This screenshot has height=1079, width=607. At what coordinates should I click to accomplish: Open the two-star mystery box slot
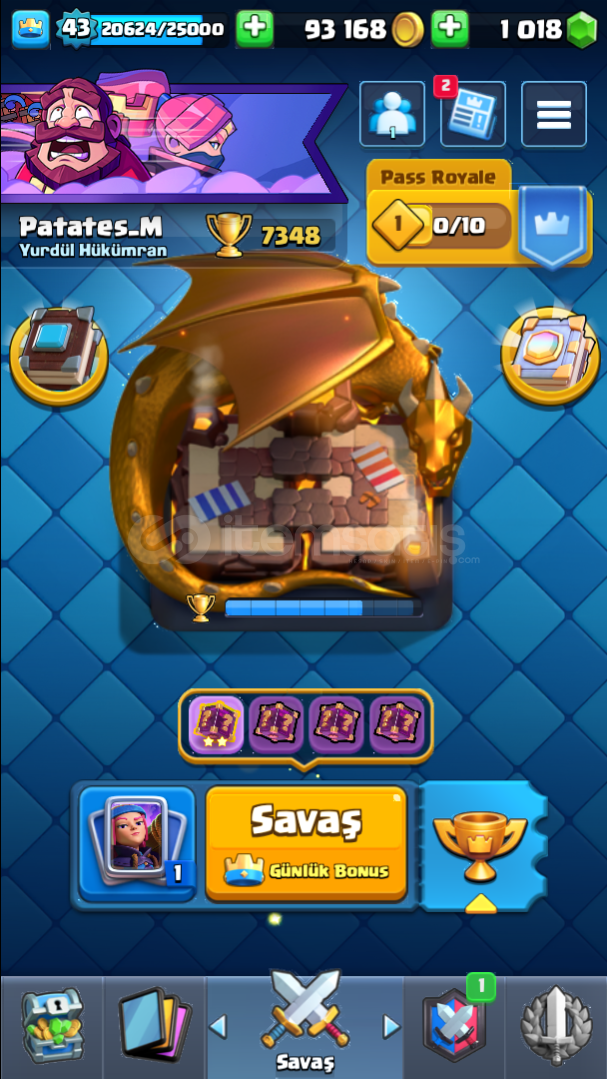coord(216,725)
